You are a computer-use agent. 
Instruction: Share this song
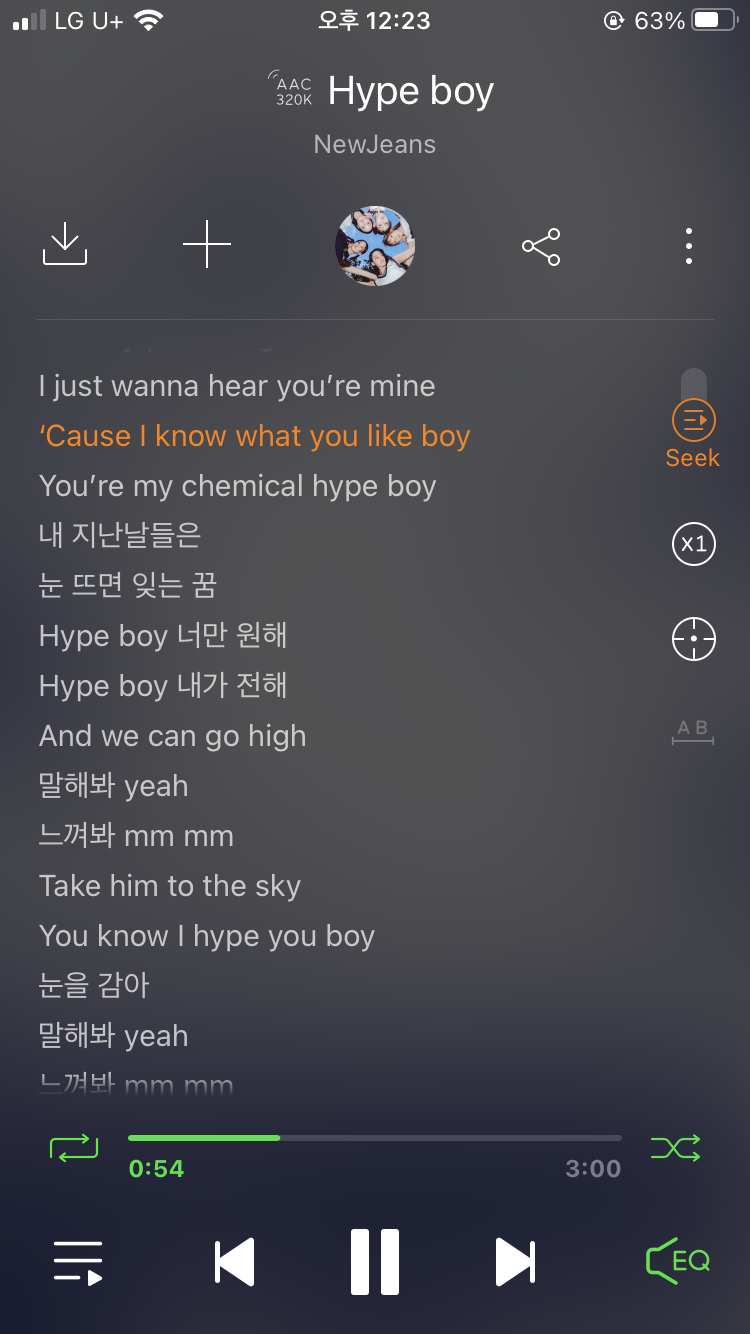point(541,246)
